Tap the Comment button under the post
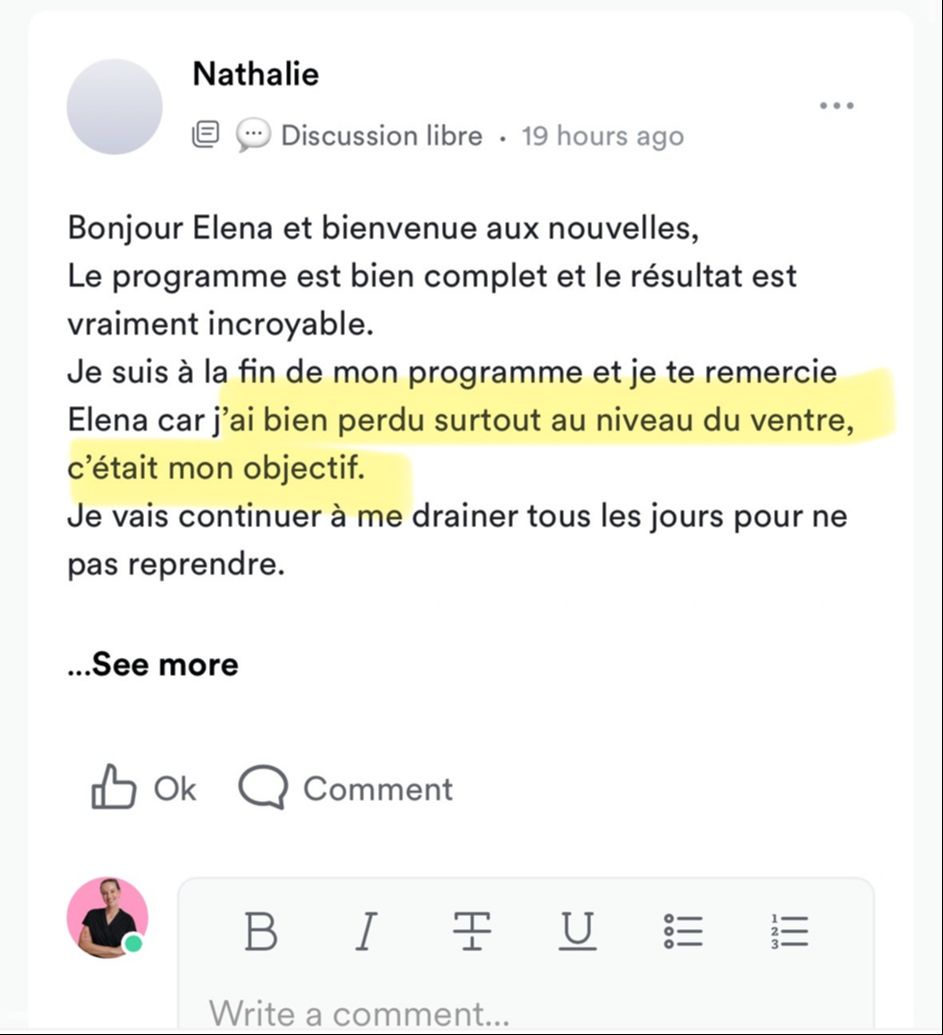Image resolution: width=943 pixels, height=1035 pixels. pos(346,788)
